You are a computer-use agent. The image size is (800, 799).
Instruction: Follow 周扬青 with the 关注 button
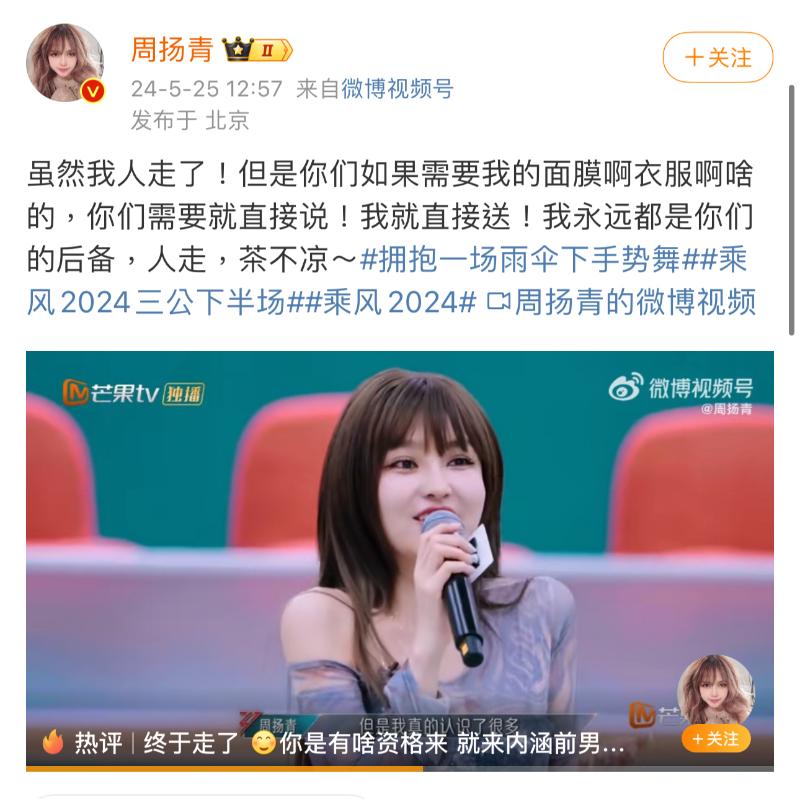point(717,58)
